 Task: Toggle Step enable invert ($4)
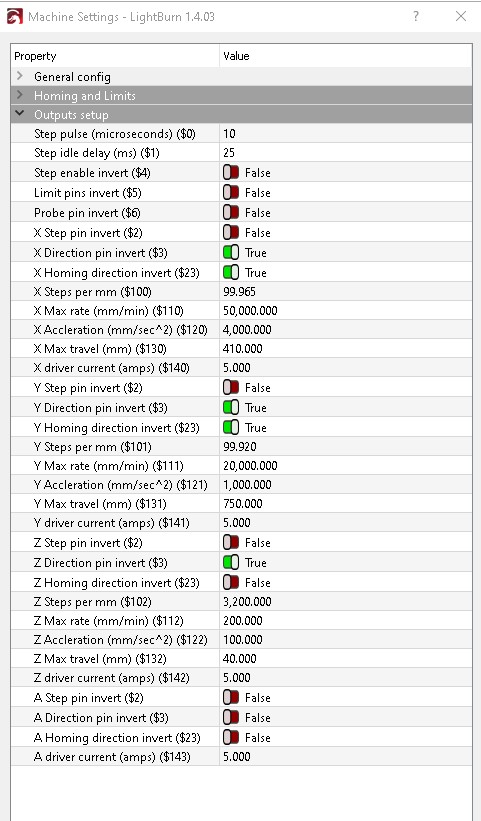(x=231, y=173)
